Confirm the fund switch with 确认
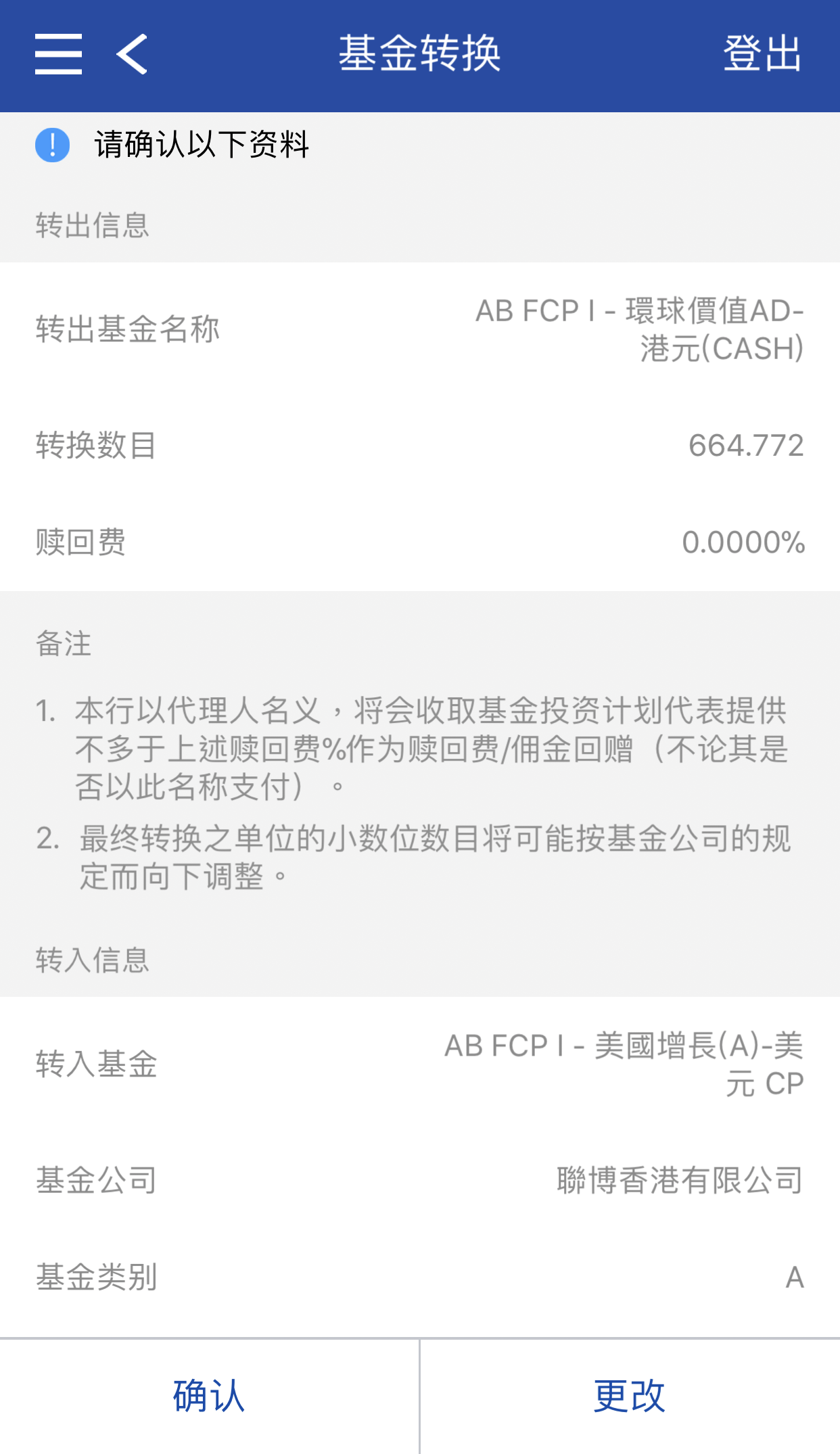The width and height of the screenshot is (840, 1454). point(209,1396)
